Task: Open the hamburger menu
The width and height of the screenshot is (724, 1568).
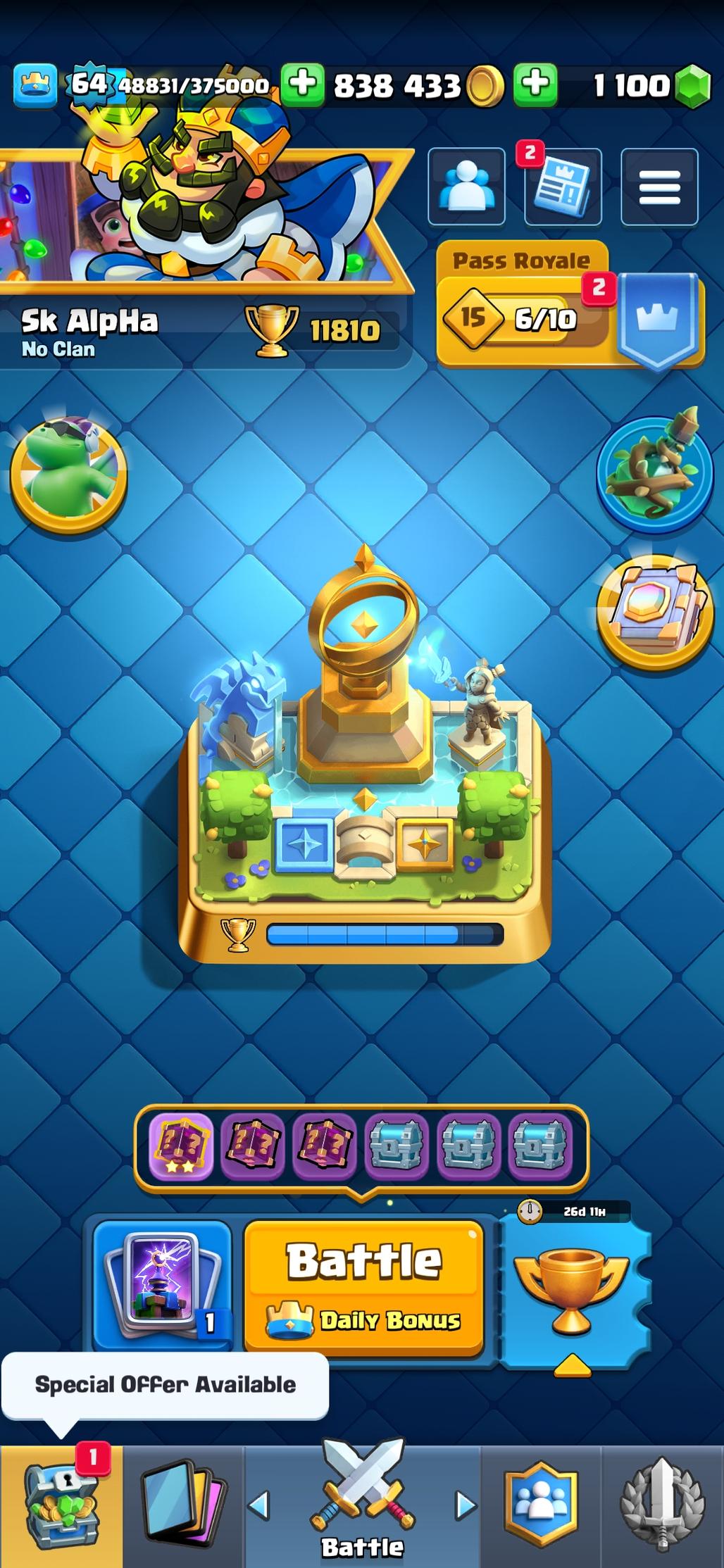Action: tap(659, 187)
